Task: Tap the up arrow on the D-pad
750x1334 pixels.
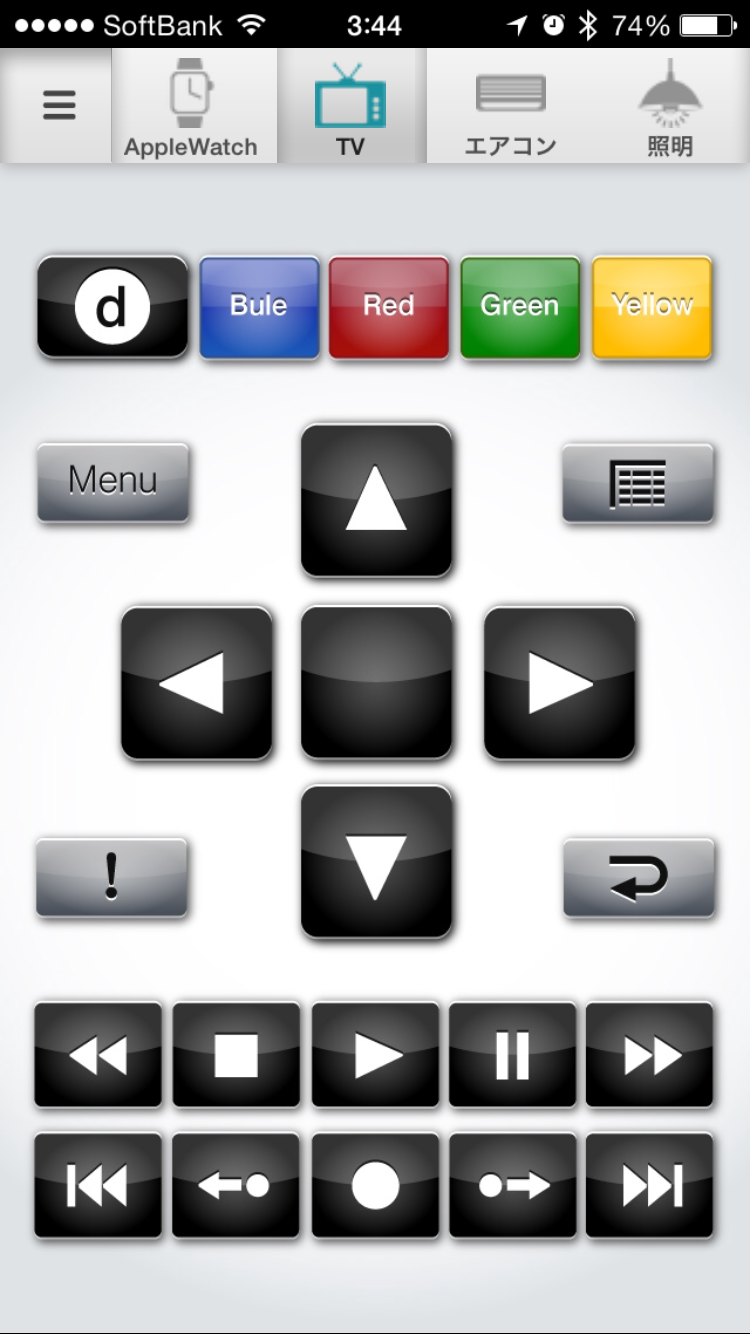Action: (x=376, y=500)
